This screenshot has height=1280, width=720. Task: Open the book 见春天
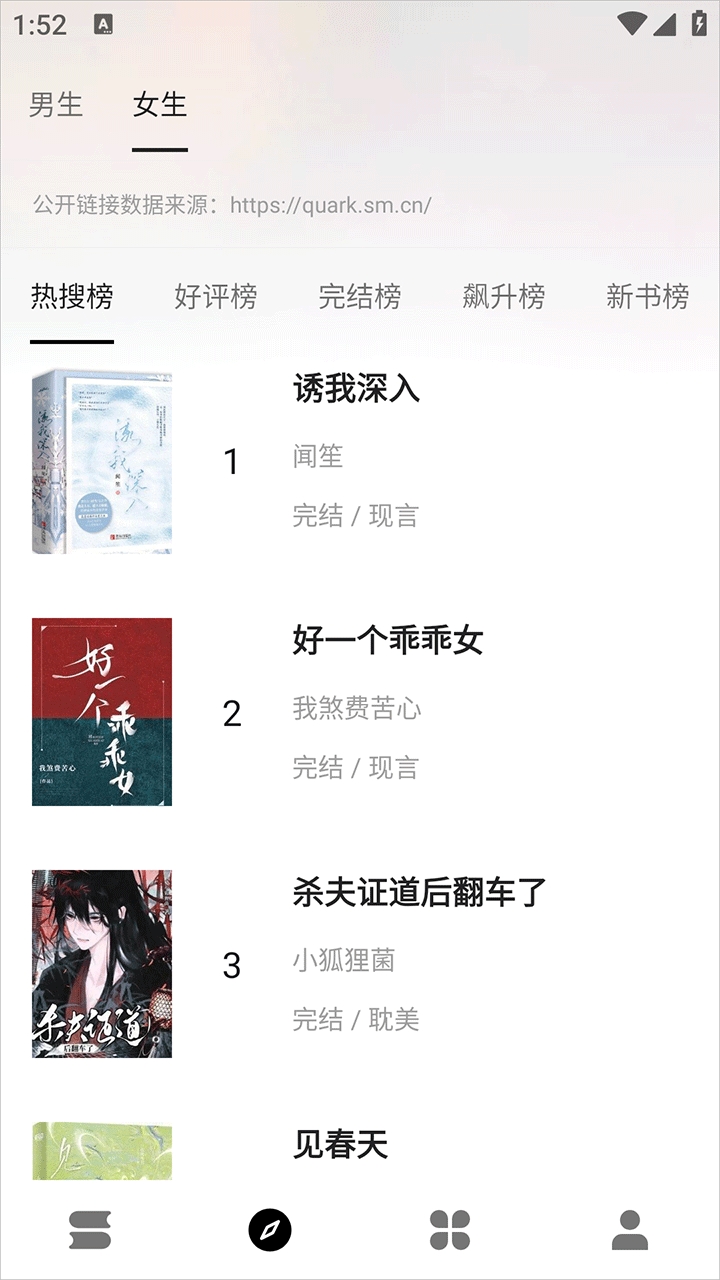click(x=340, y=1145)
